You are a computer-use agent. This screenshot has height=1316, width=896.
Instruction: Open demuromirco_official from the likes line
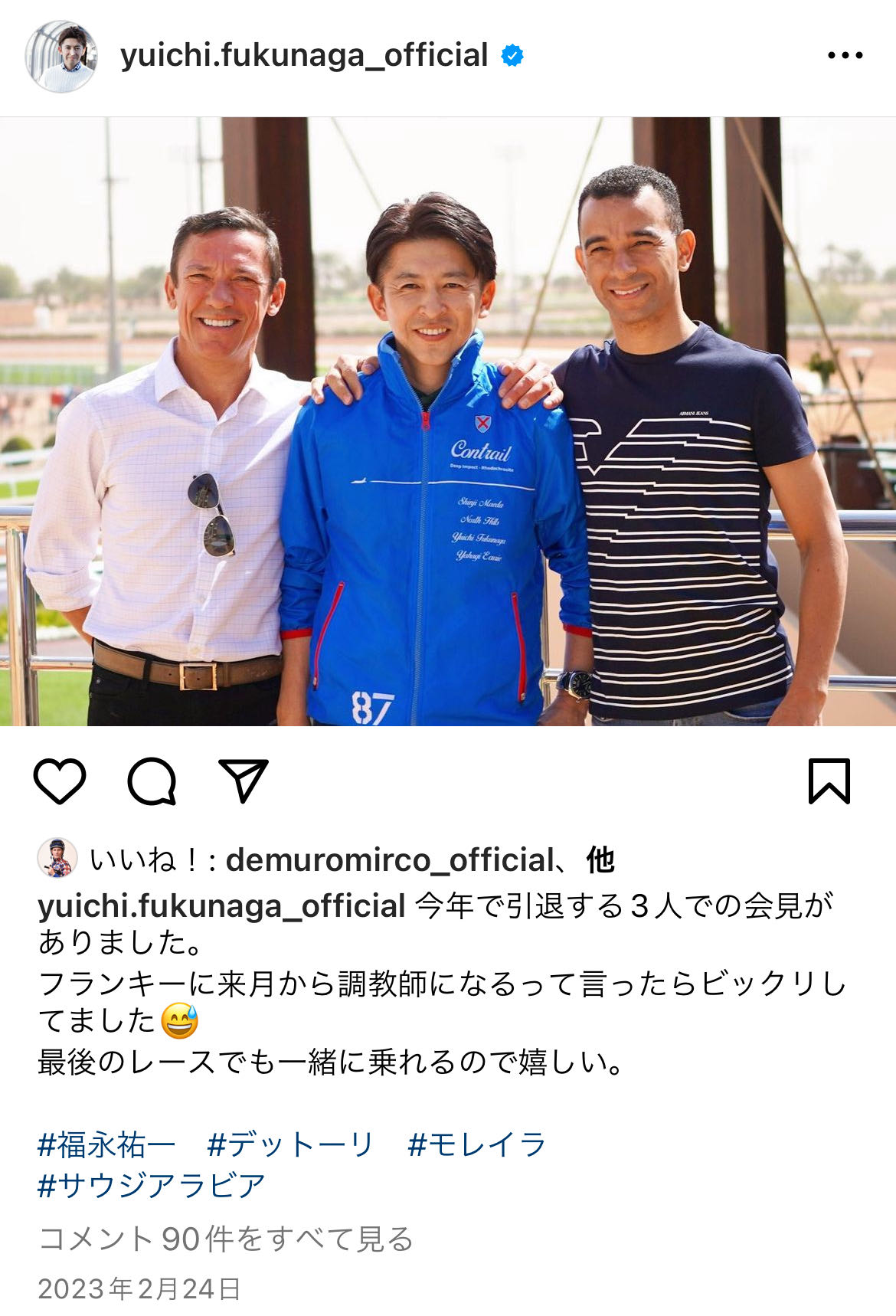click(389, 860)
